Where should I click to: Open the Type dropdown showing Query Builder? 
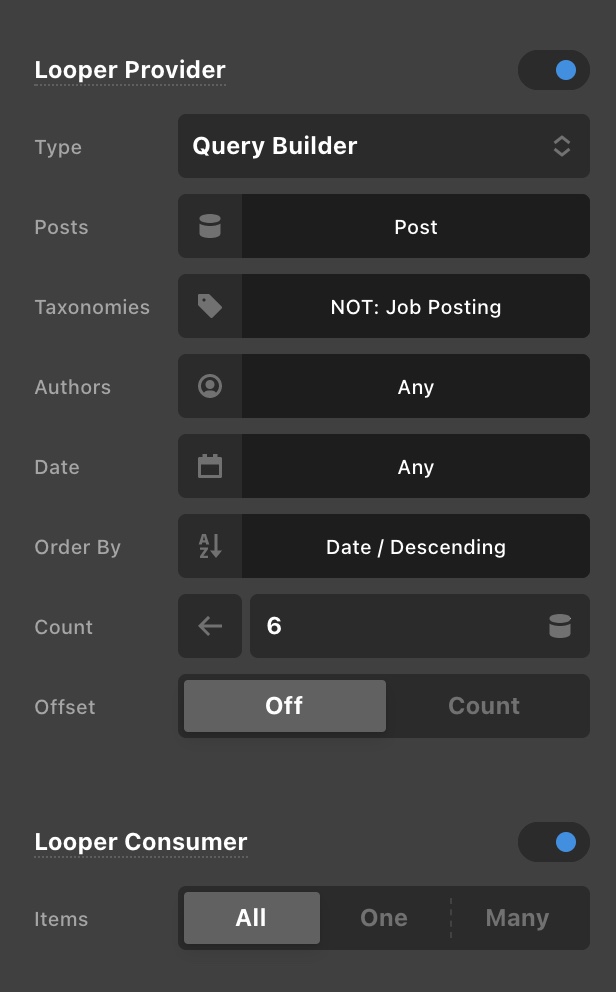[384, 146]
